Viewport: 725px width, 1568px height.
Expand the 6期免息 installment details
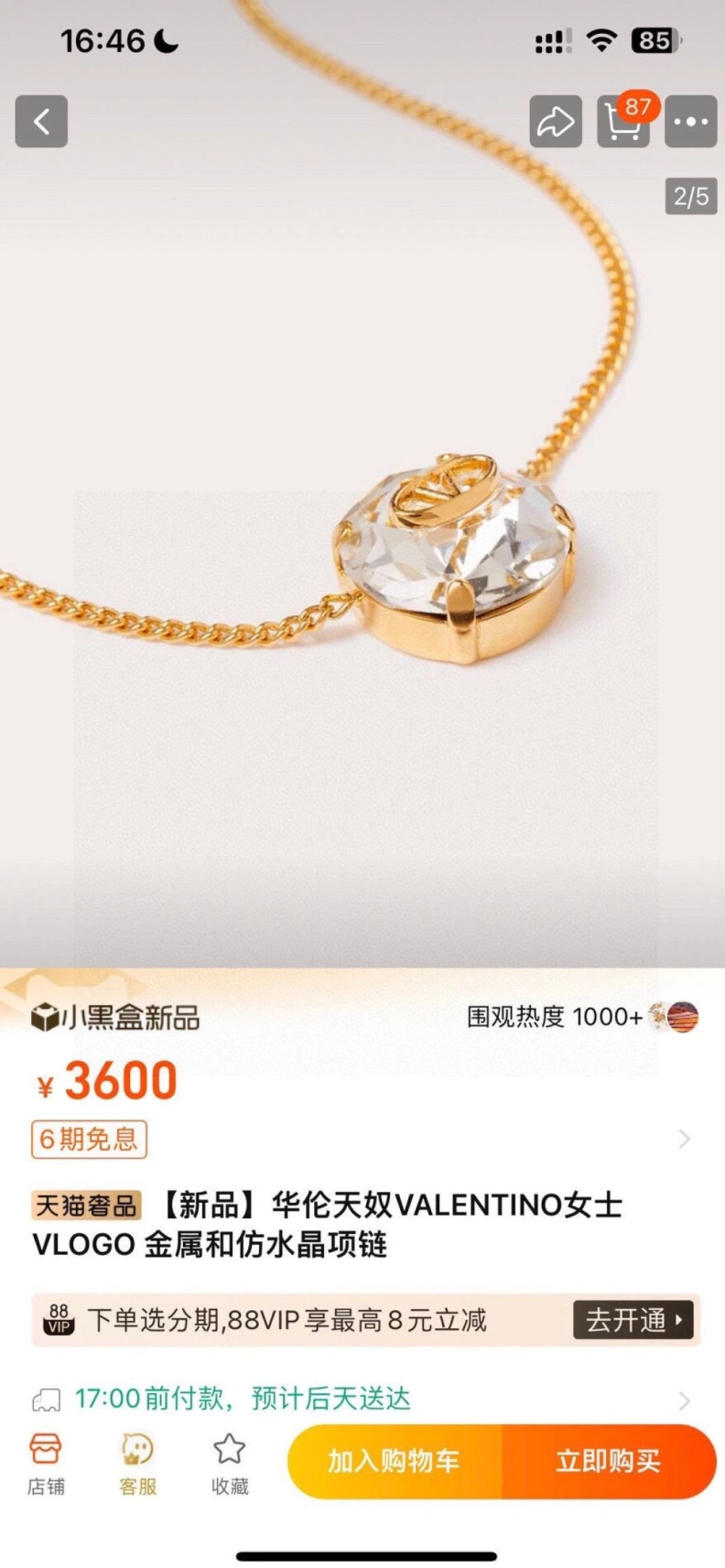click(x=683, y=1139)
